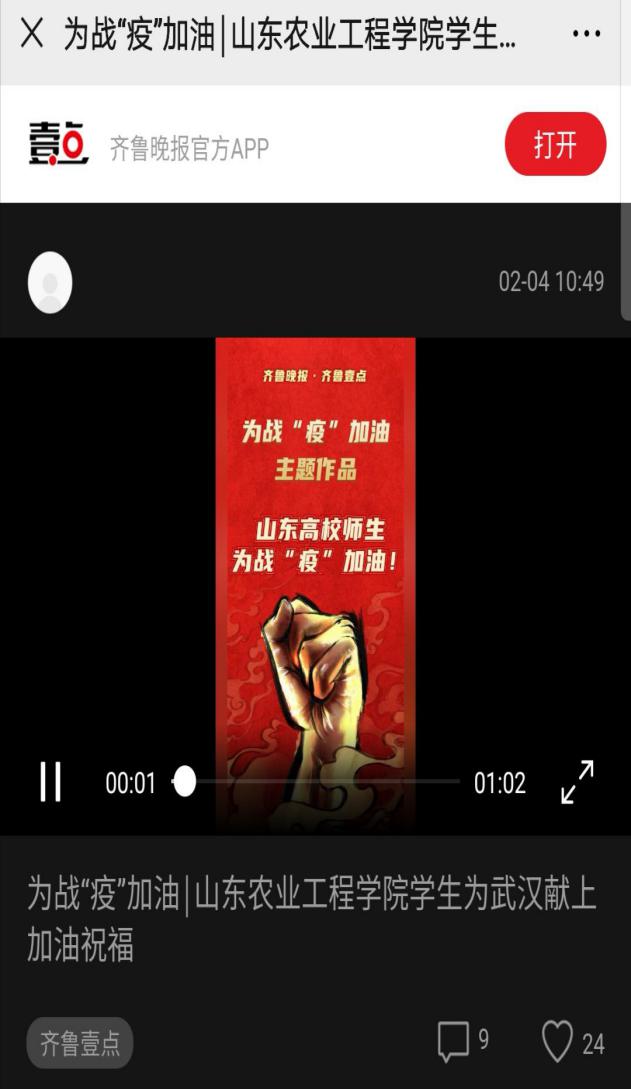Tap the video progress slider knob
Viewport: 631px width, 1089px height.
(185, 782)
